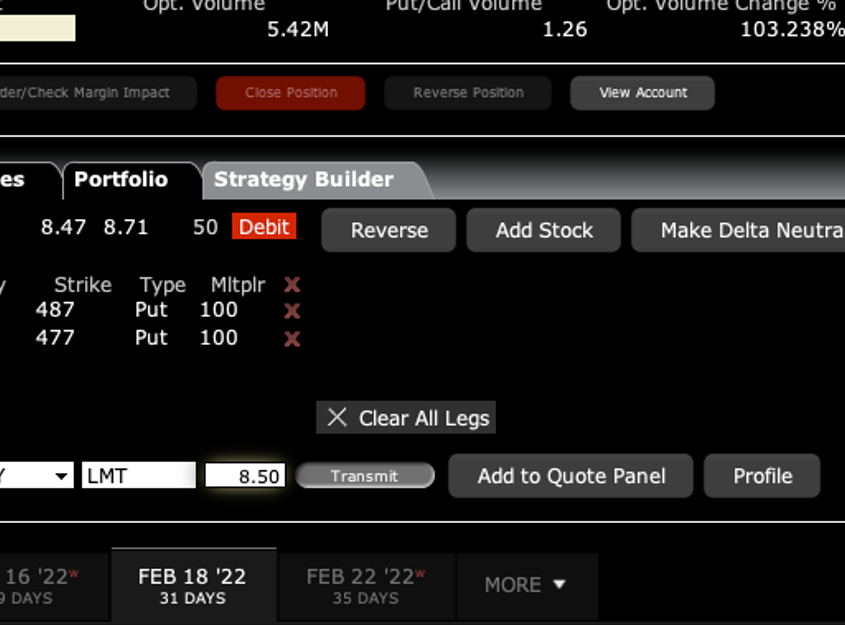The image size is (845, 626).
Task: Select the FEB 22 '22 expiration
Action: [365, 586]
